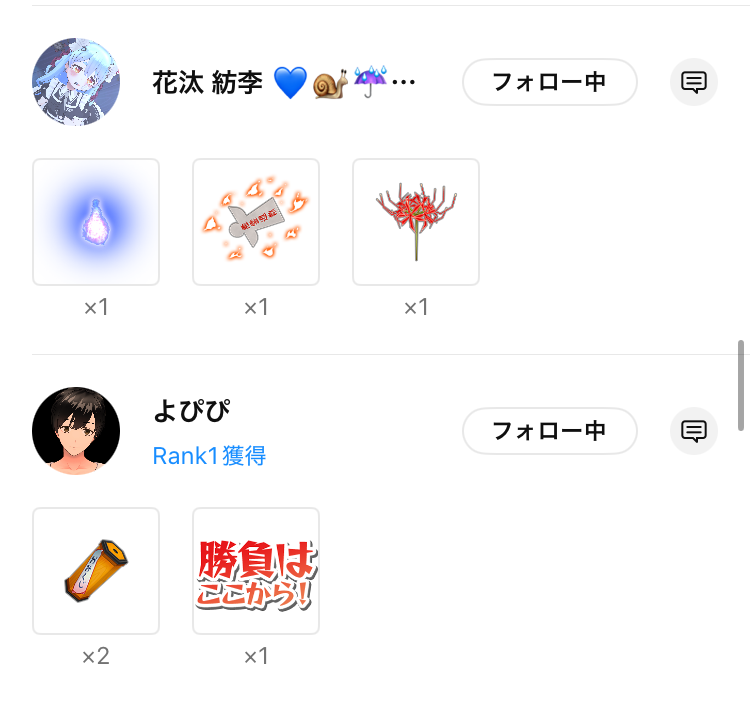Tap フォロー中 button for 花汰 紡李
The image size is (750, 701).
coord(549,82)
